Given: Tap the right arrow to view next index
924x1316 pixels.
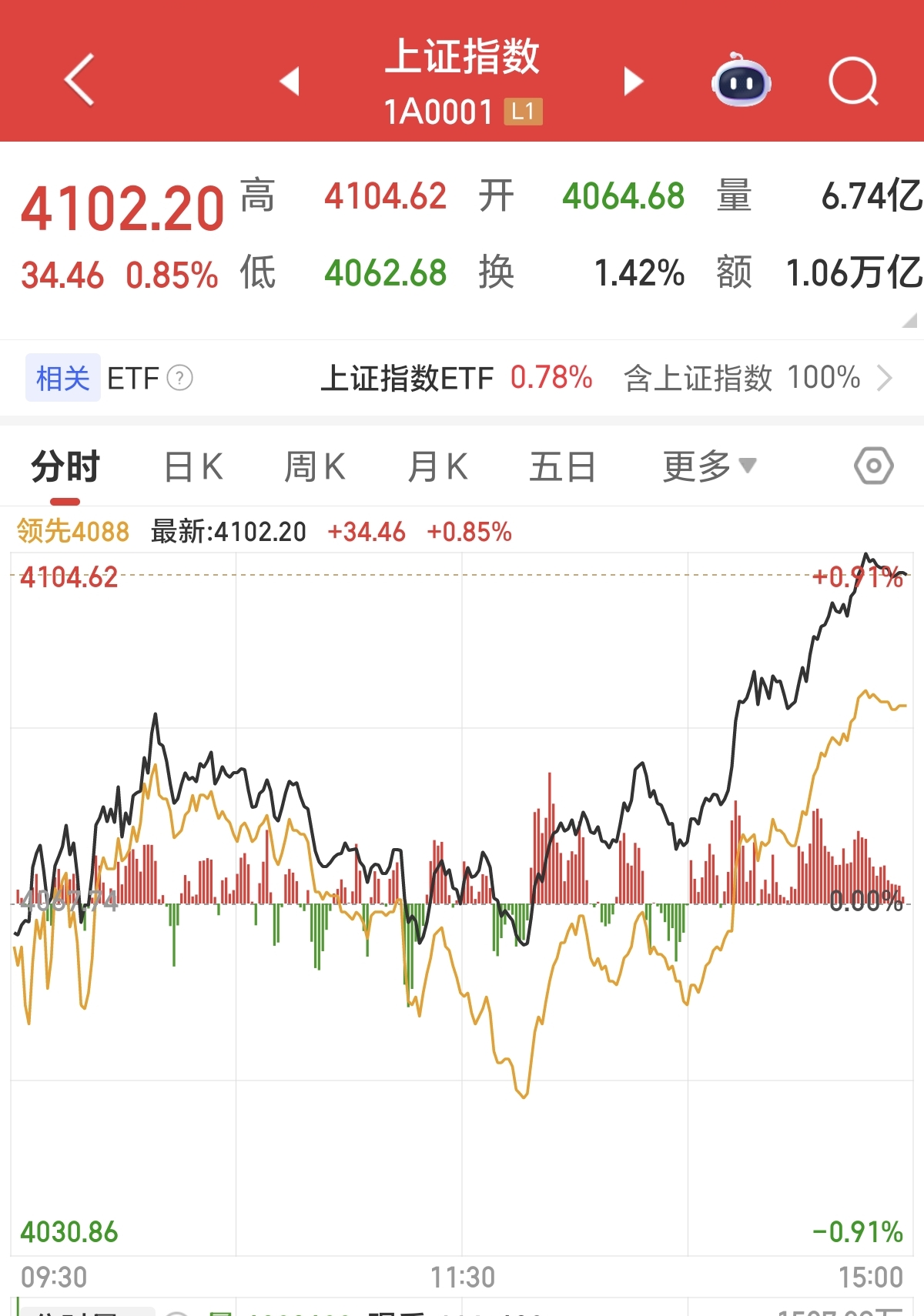Looking at the screenshot, I should point(631,80).
